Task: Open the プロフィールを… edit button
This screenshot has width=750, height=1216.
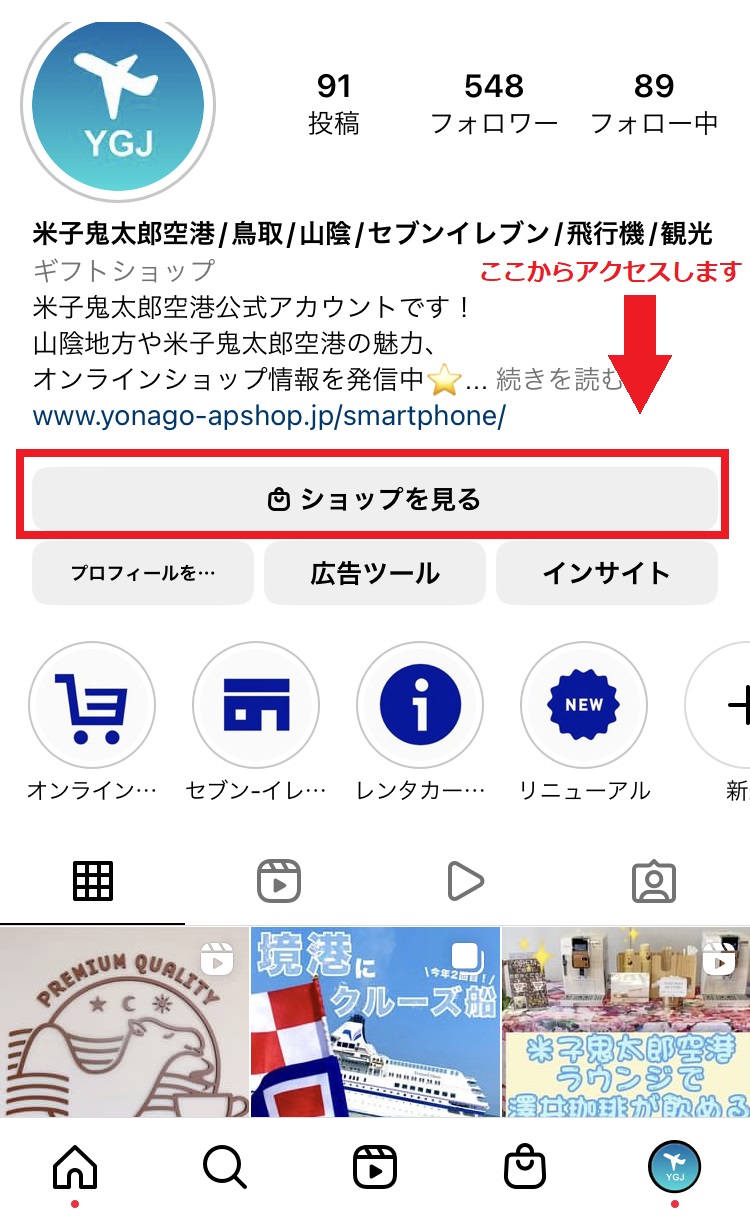Action: 143,573
